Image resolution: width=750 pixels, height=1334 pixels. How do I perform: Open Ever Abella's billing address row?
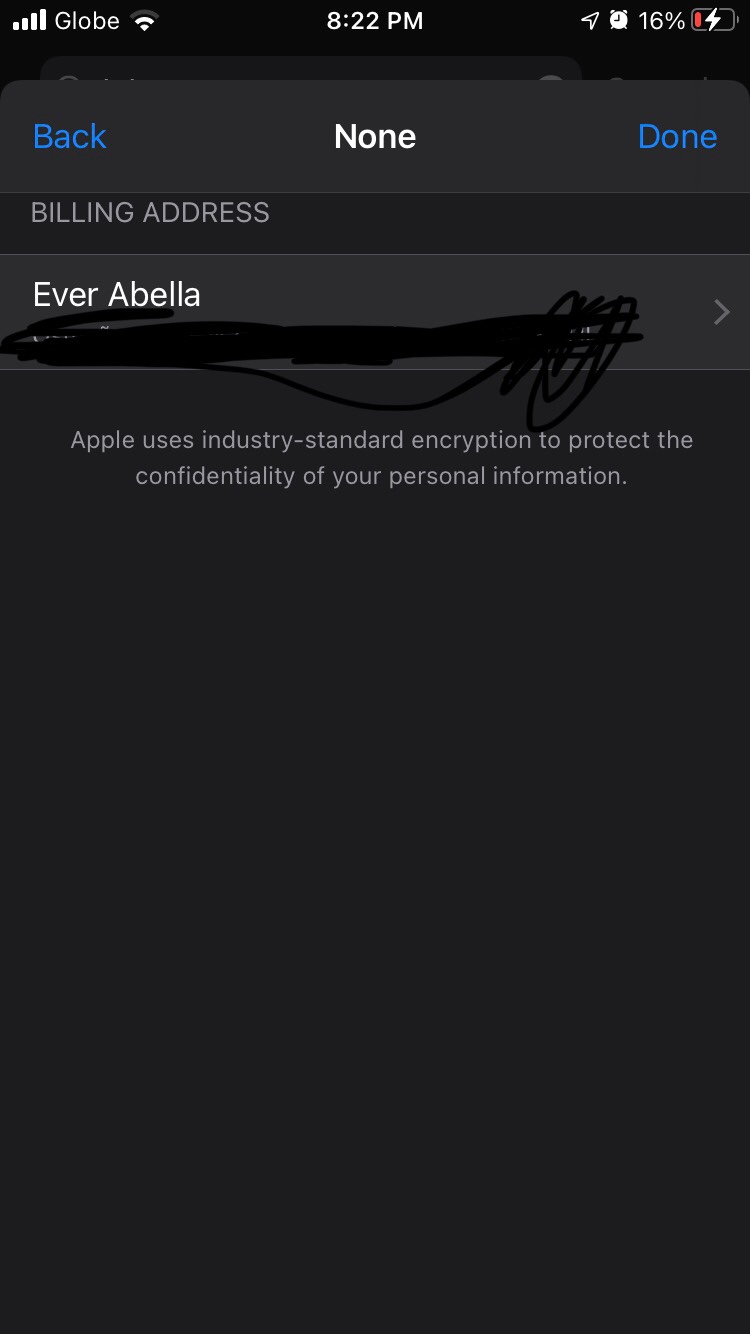(x=375, y=311)
